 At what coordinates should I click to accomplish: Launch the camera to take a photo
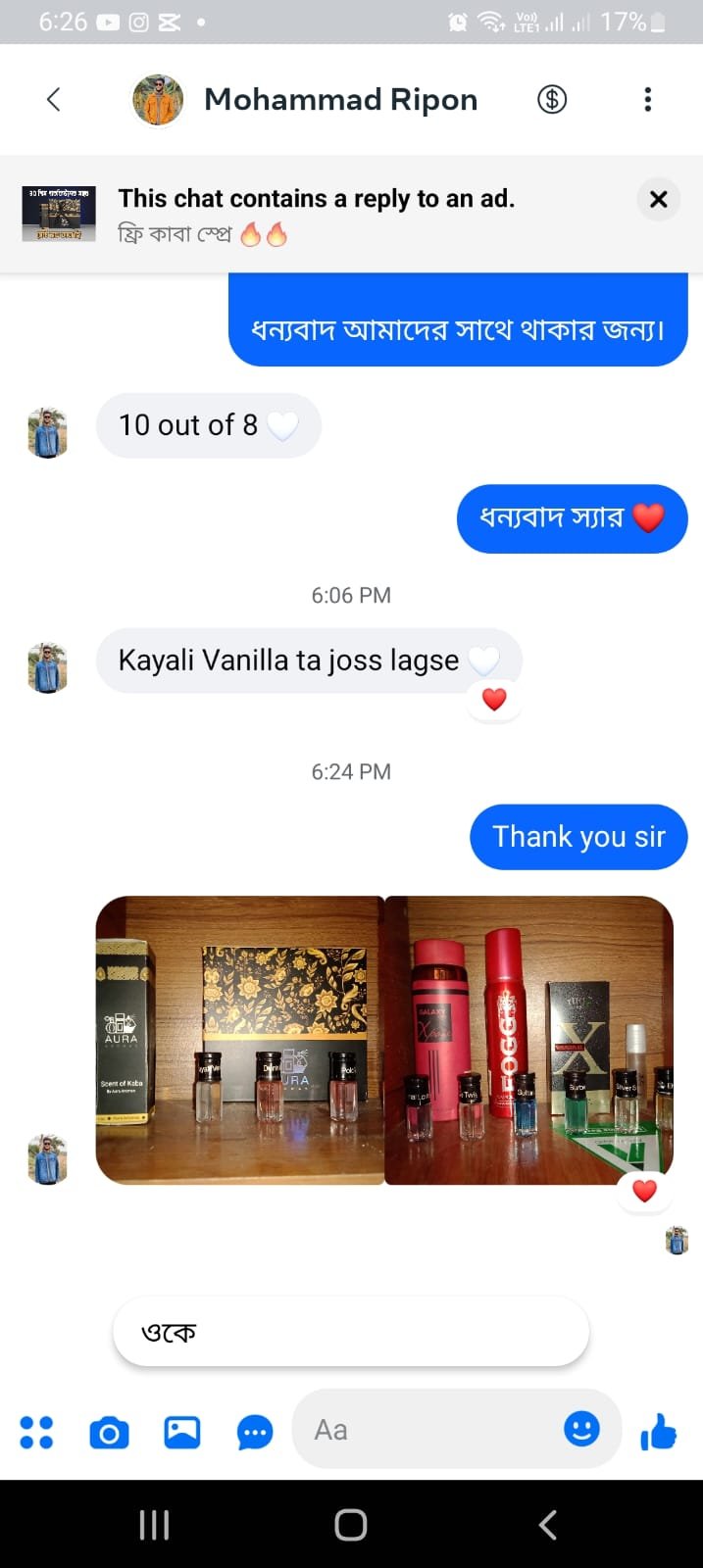(x=109, y=1433)
